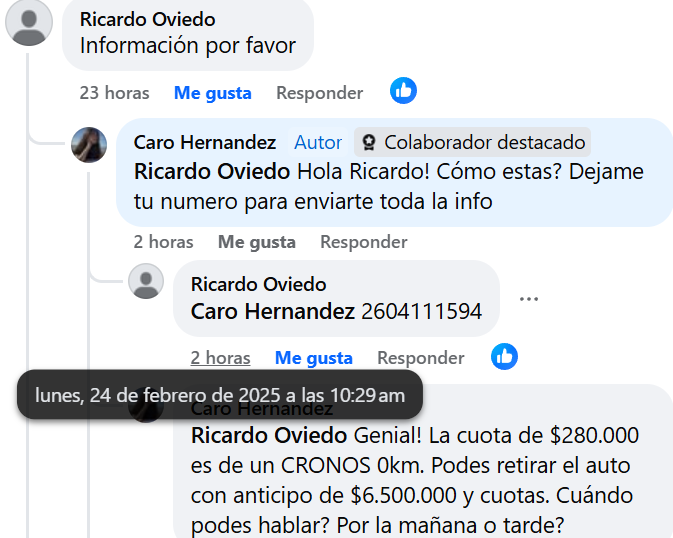
Task: Like Caro Hernandez's "Hola Ricardo" reply
Action: click(x=256, y=242)
